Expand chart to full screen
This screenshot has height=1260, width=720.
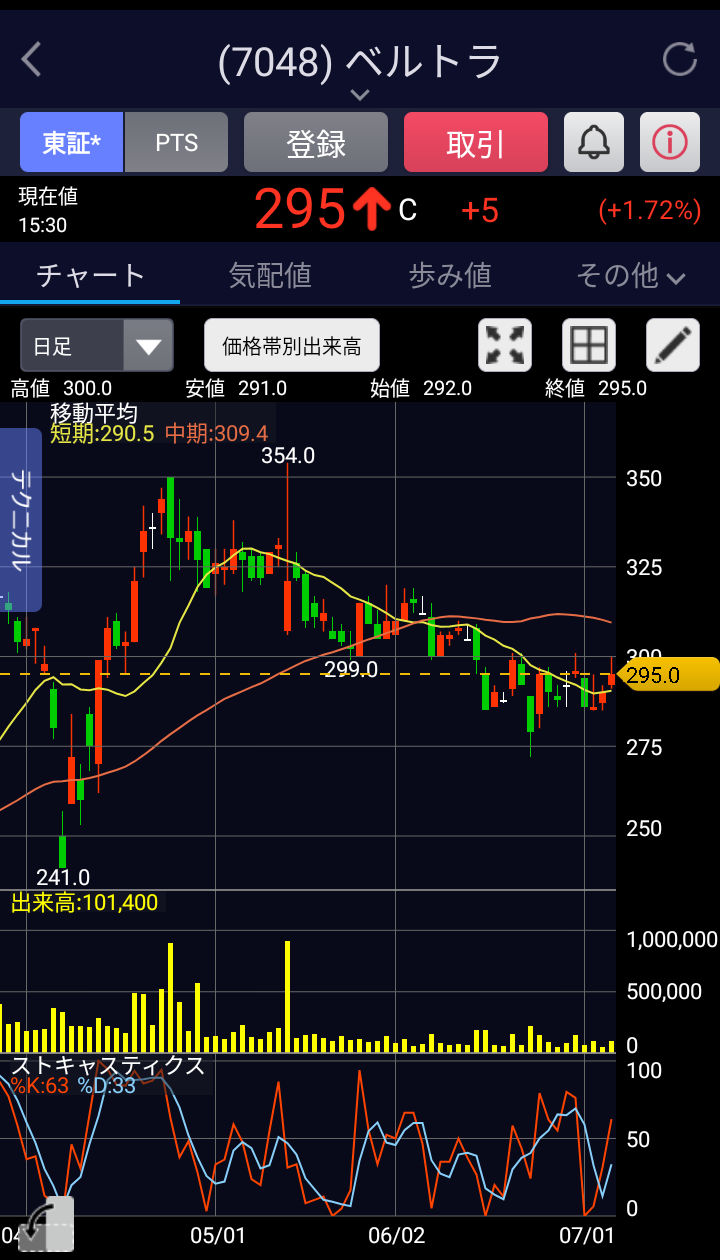coord(505,346)
